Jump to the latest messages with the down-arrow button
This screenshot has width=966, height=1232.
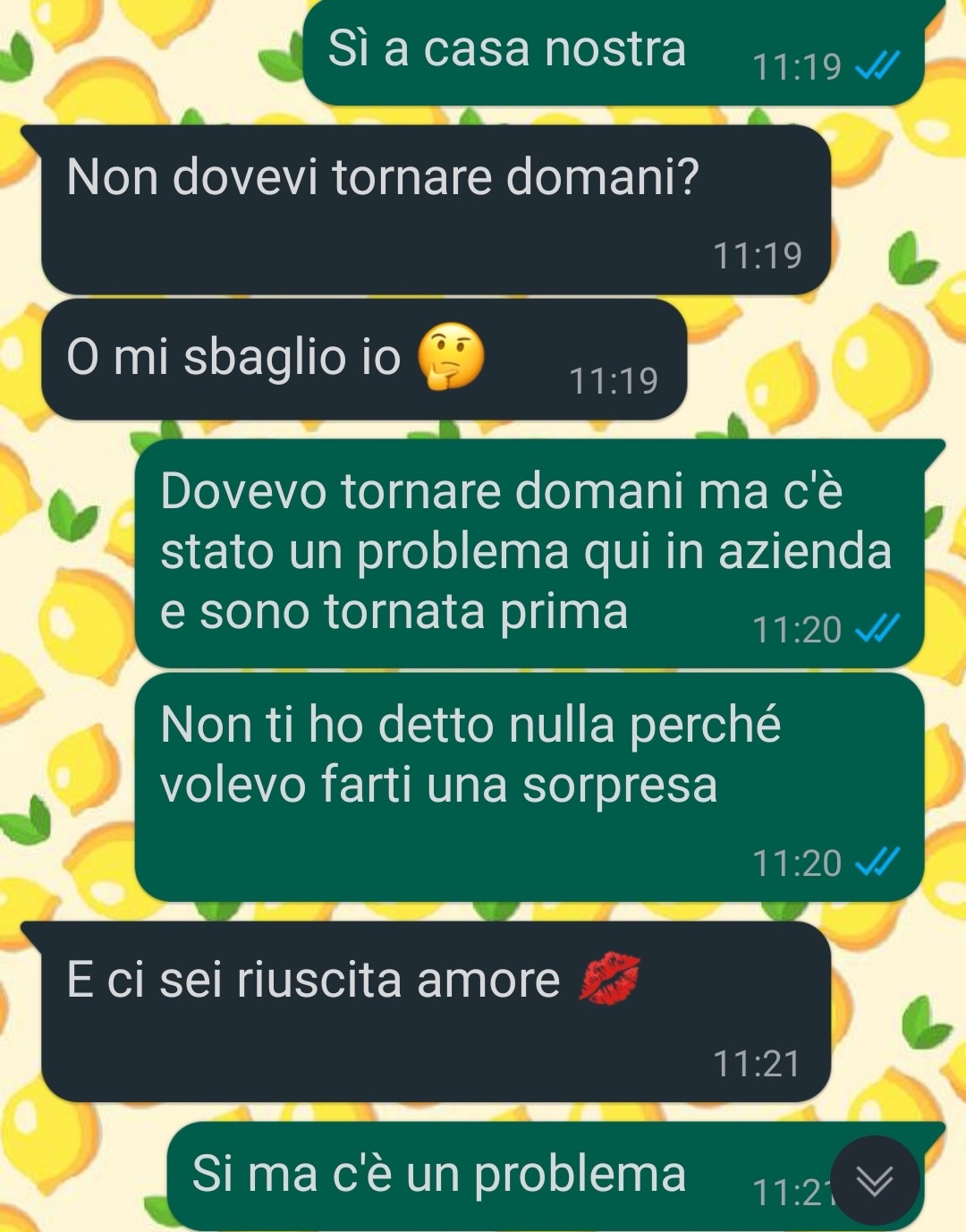pos(874,1181)
